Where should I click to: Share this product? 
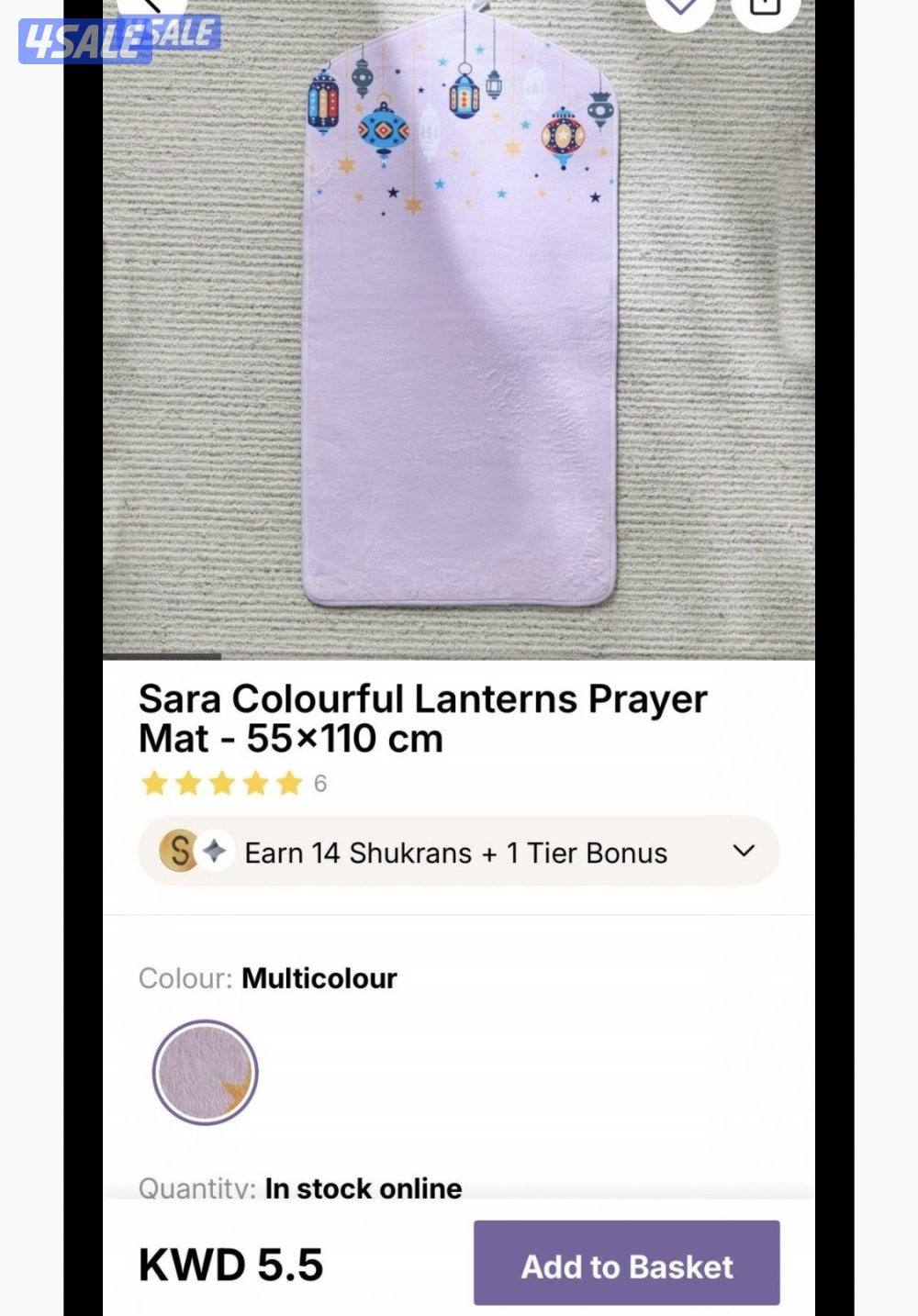(x=765, y=7)
